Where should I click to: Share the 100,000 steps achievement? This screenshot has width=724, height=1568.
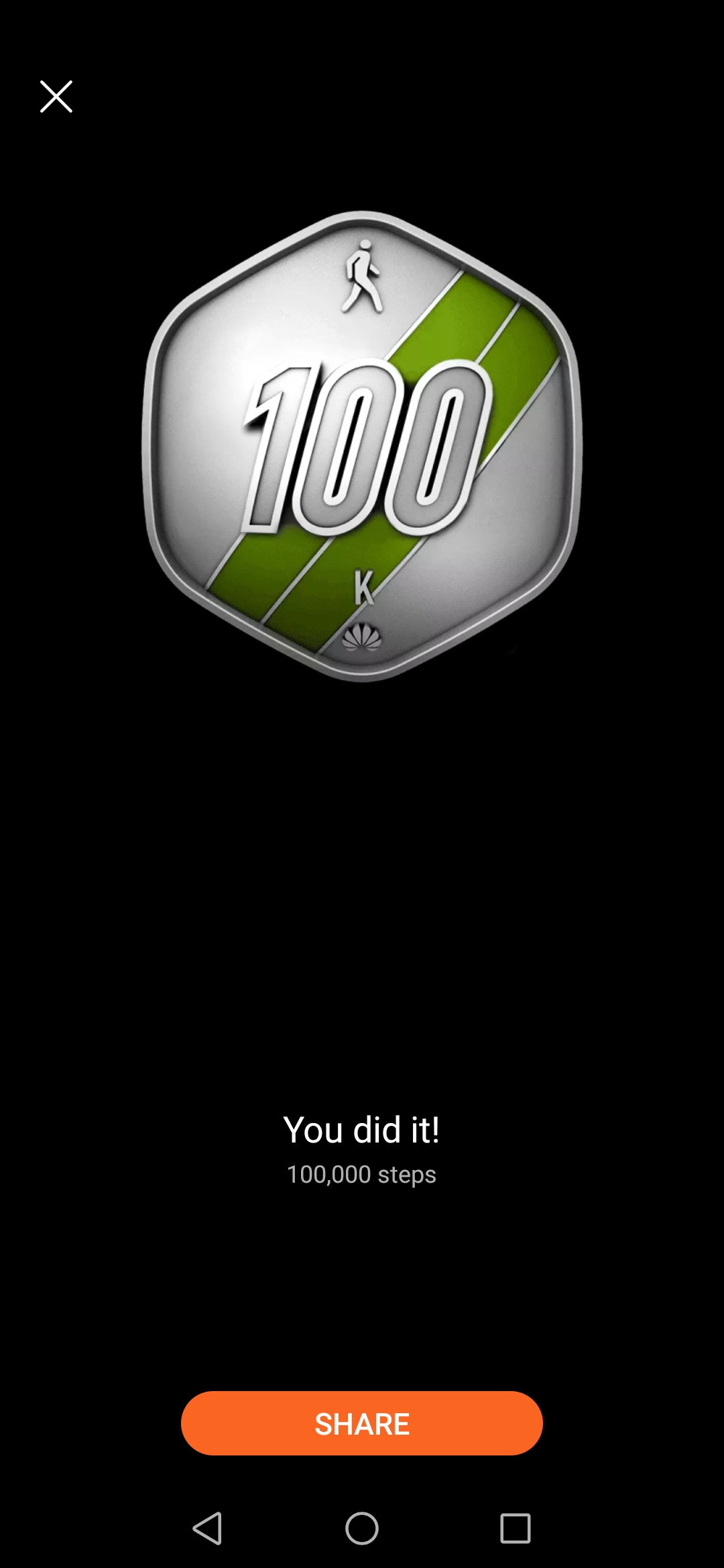coord(361,1423)
